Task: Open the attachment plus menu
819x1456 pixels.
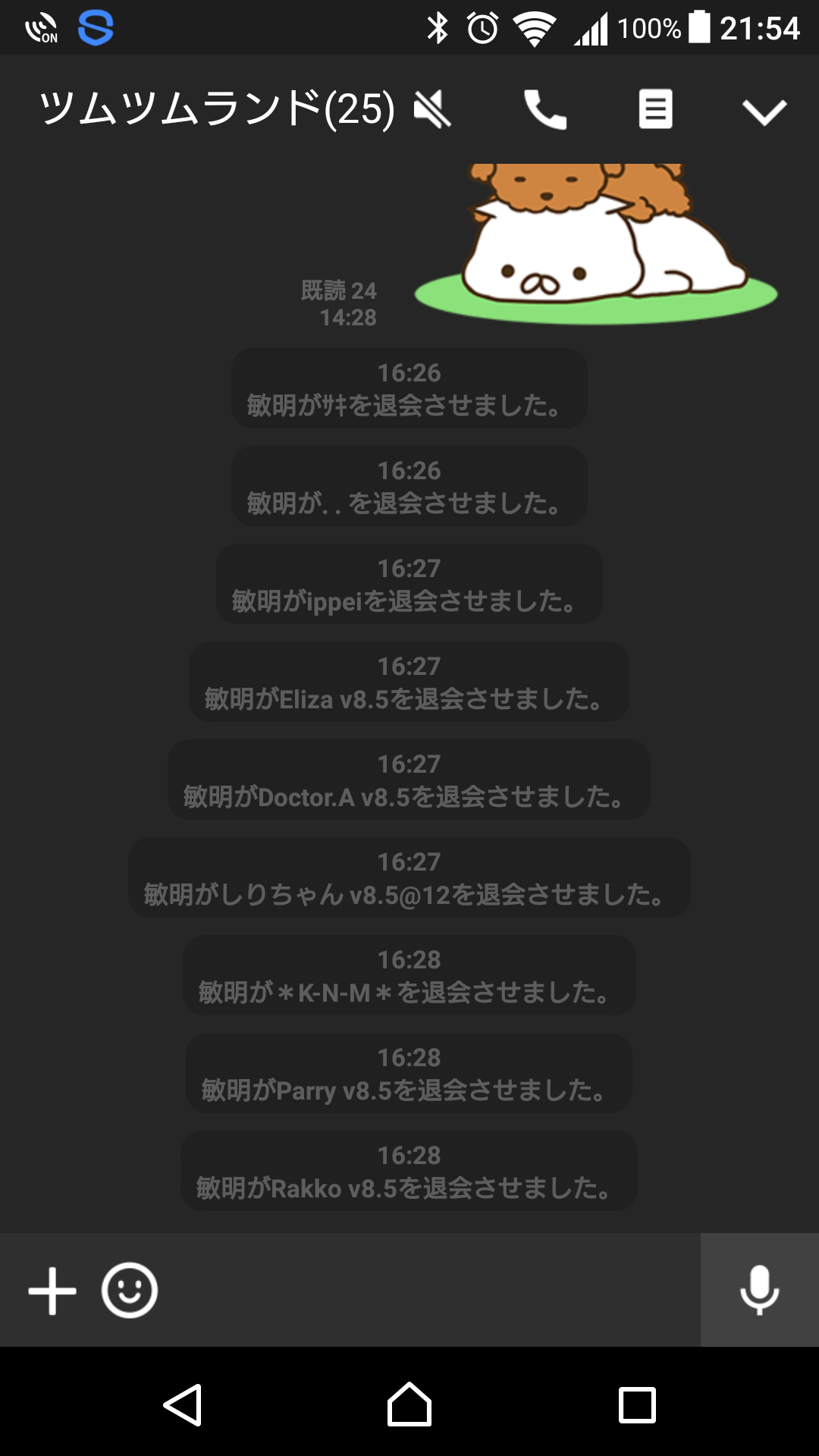Action: point(52,1291)
